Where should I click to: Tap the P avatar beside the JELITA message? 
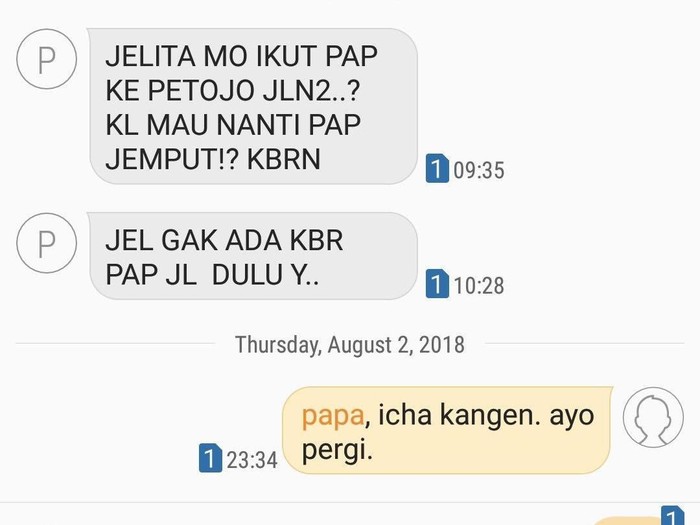[47, 61]
